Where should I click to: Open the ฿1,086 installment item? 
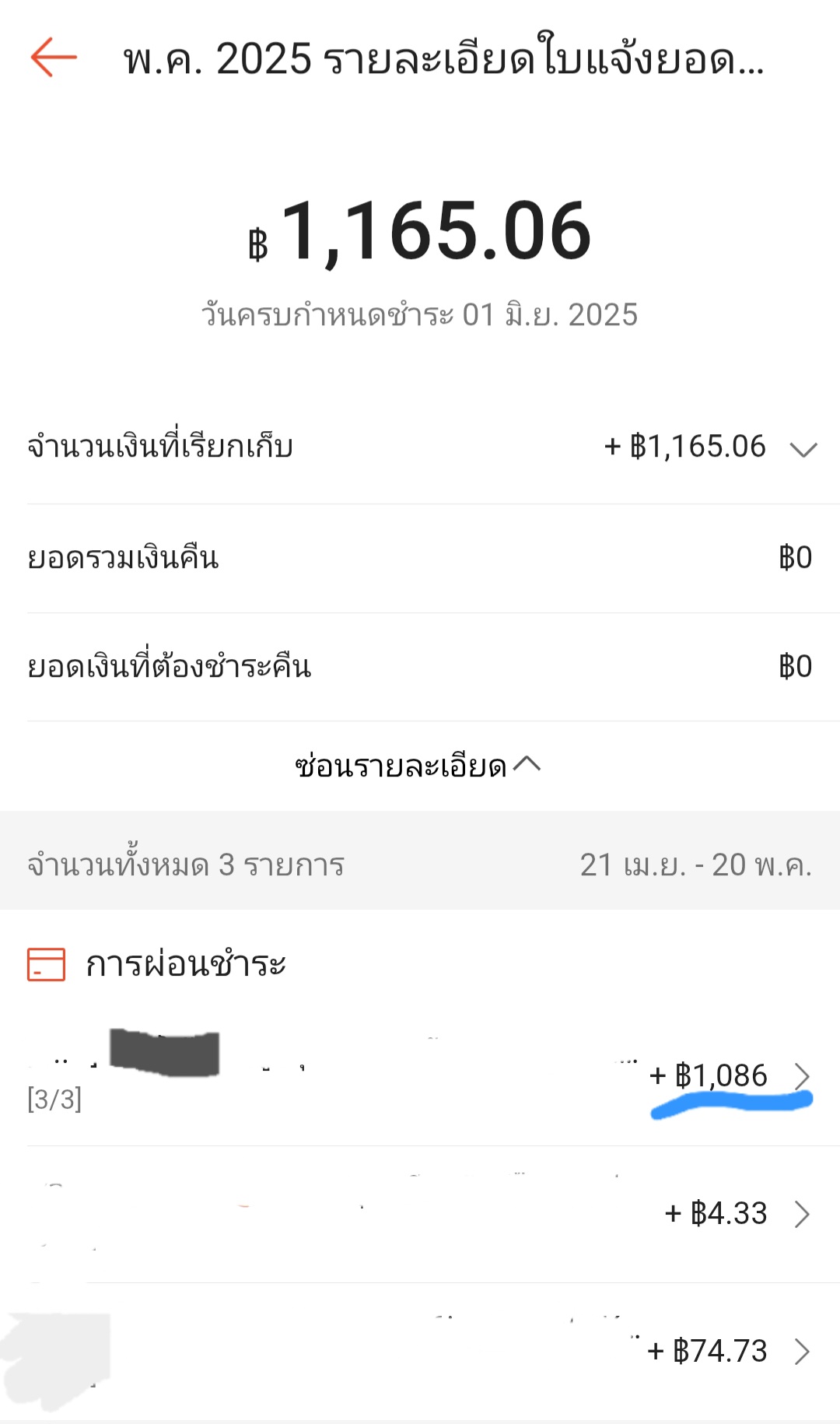(420, 1078)
